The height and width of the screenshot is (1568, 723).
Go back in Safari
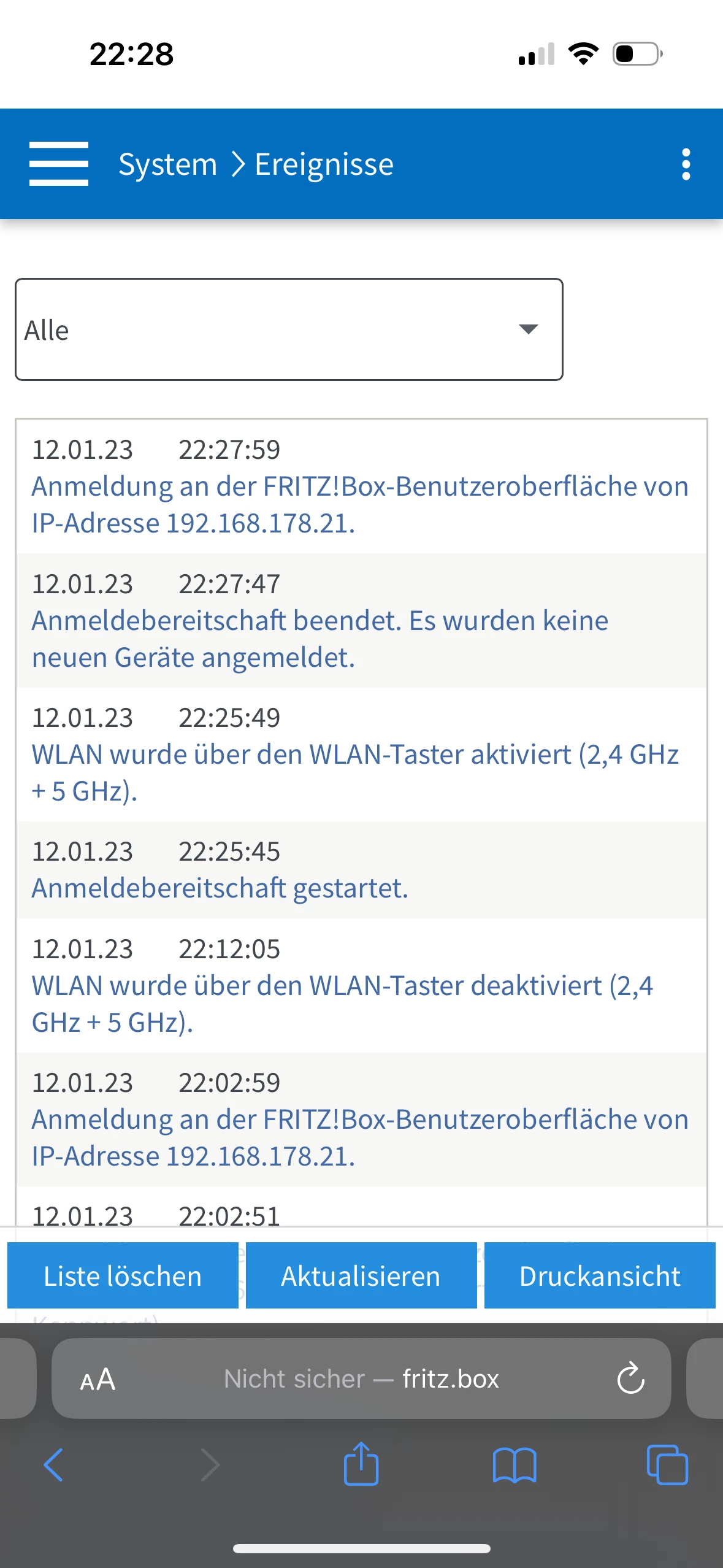(54, 1465)
